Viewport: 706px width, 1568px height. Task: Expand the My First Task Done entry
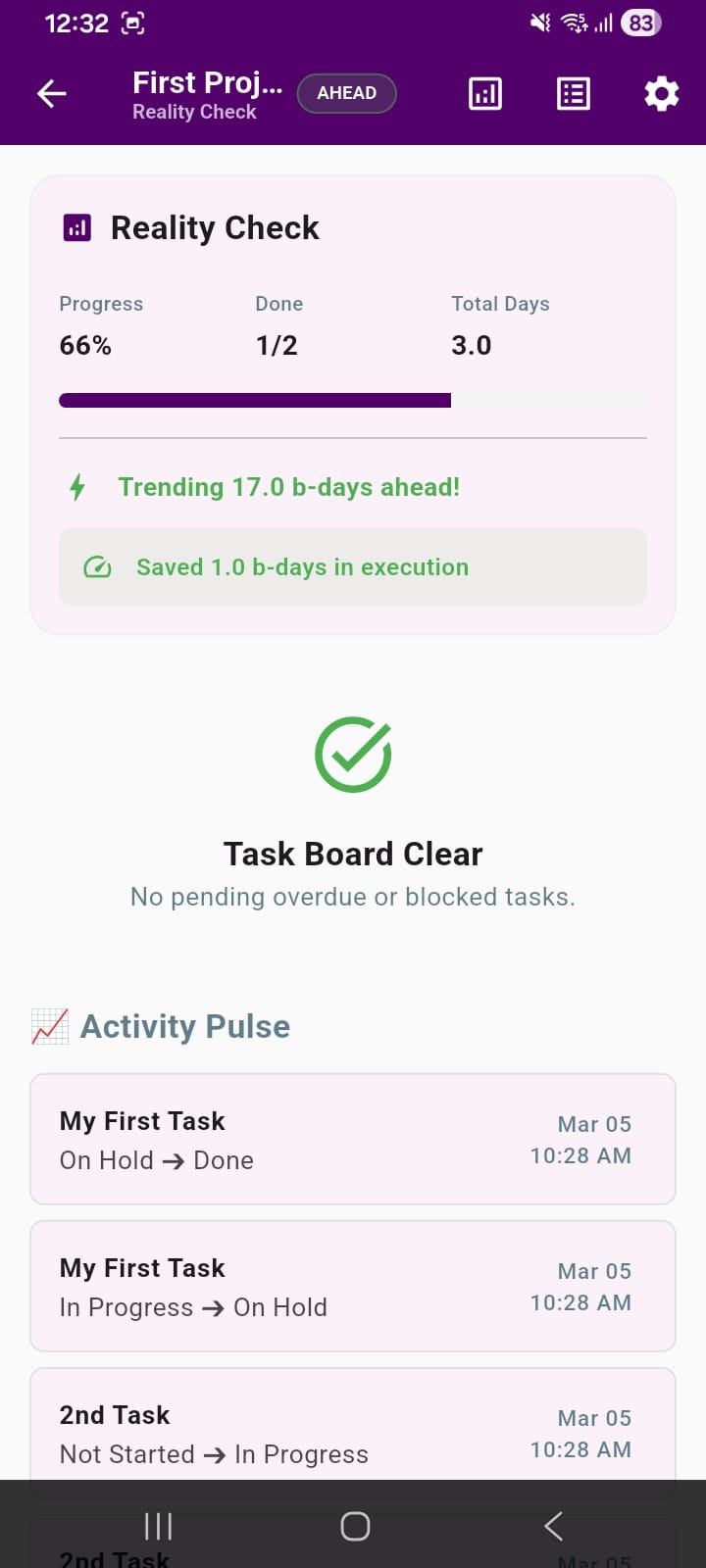[353, 1139]
